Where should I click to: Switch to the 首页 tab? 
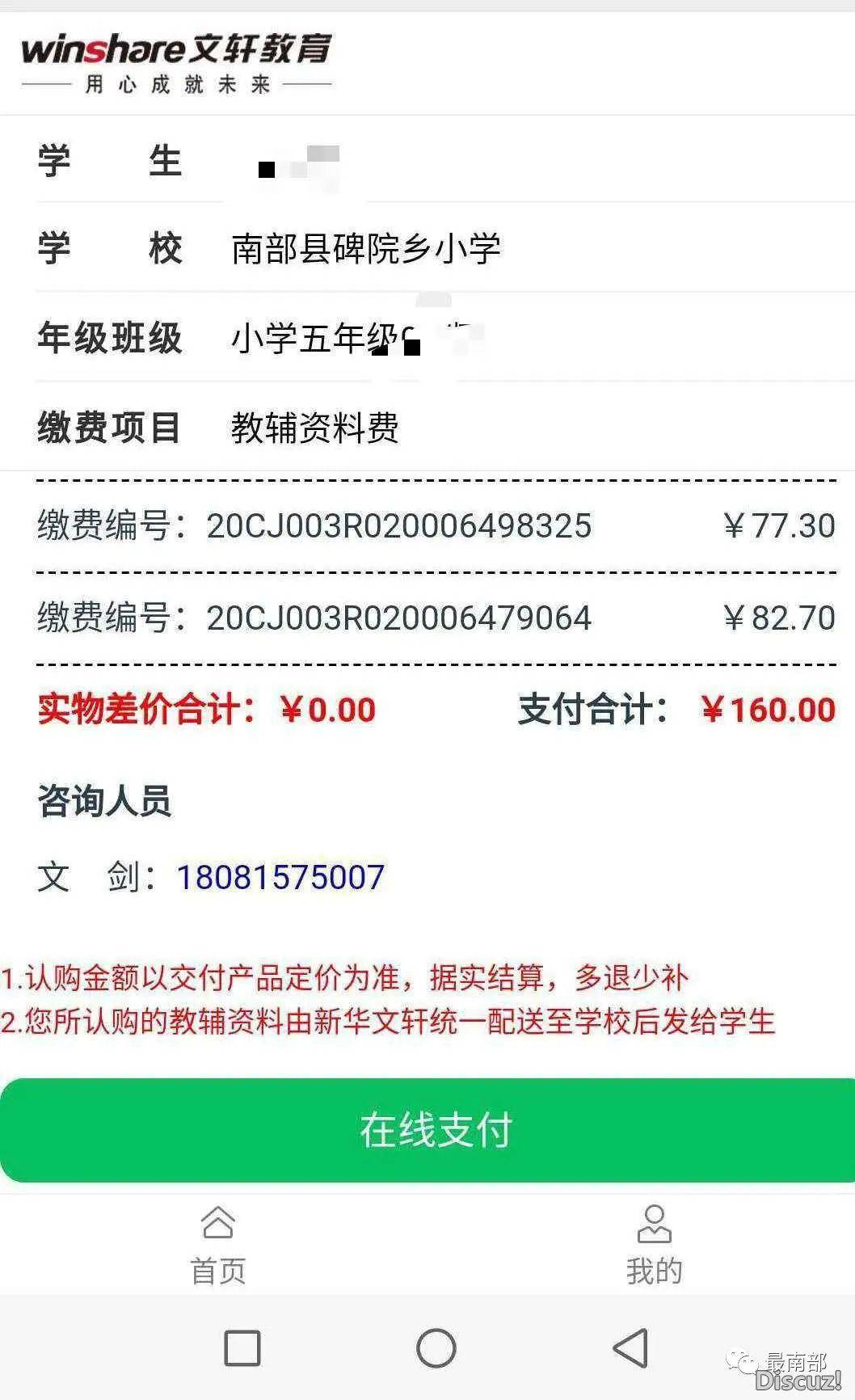(x=217, y=1245)
